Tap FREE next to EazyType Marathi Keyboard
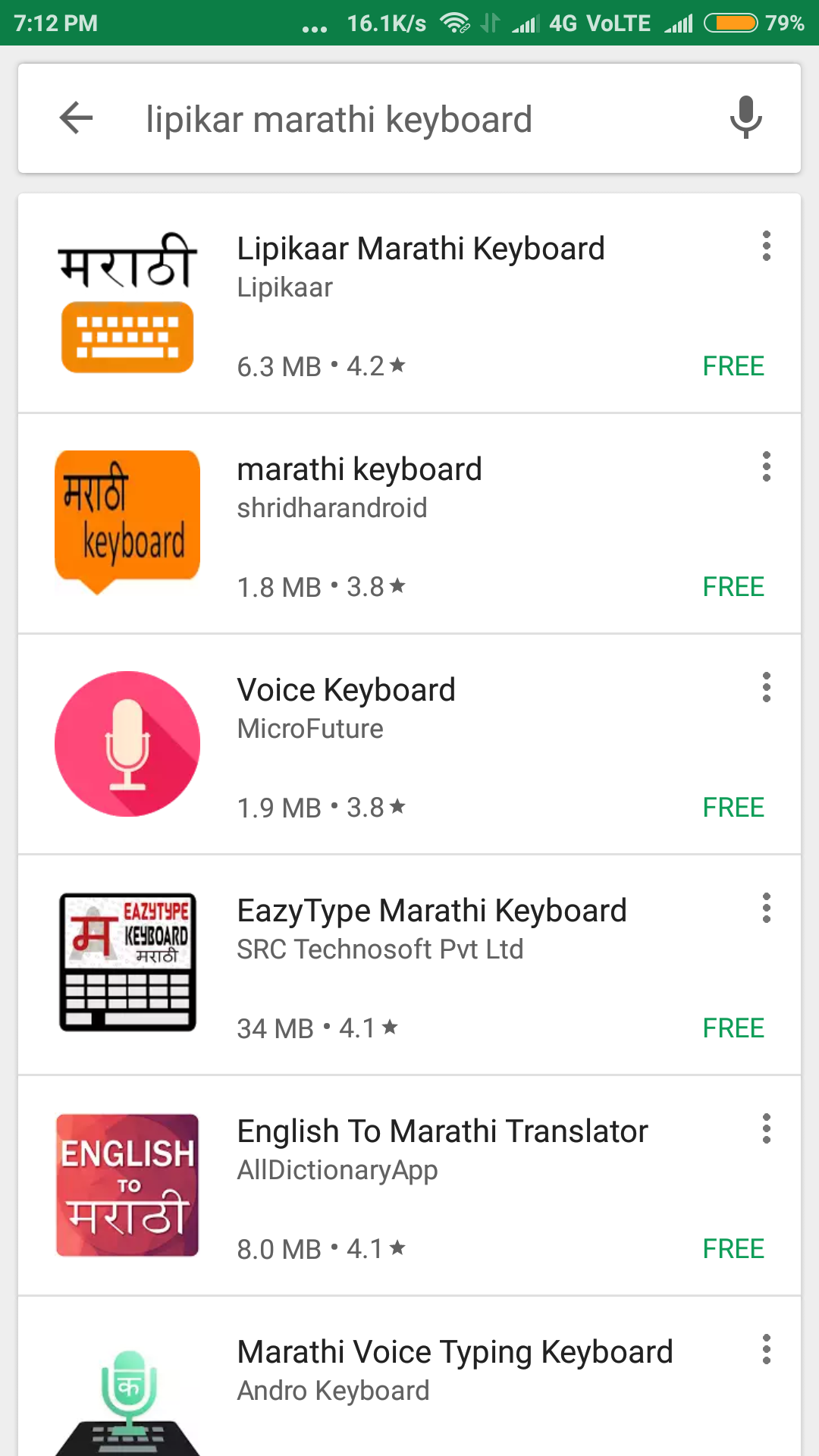 click(x=733, y=1028)
